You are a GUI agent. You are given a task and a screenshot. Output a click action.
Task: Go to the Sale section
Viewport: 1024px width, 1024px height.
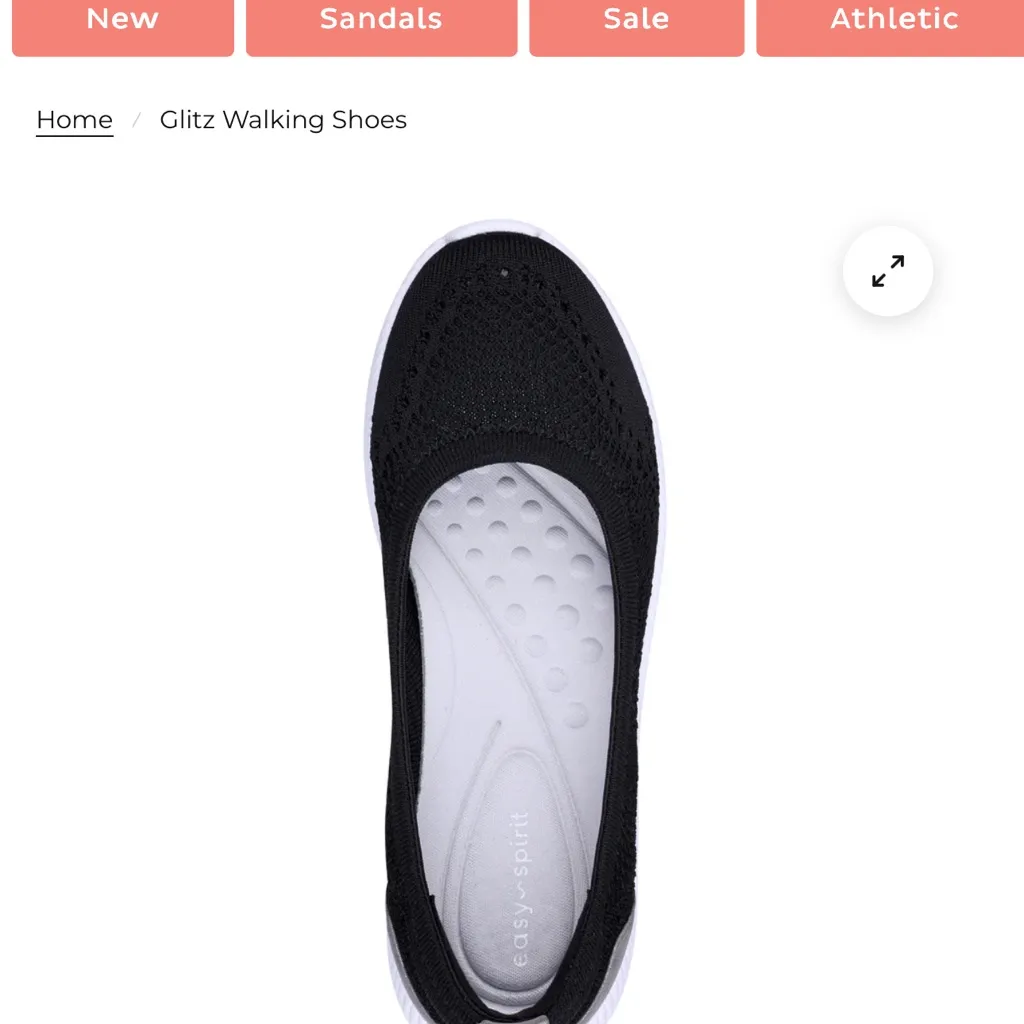pyautogui.click(x=636, y=22)
